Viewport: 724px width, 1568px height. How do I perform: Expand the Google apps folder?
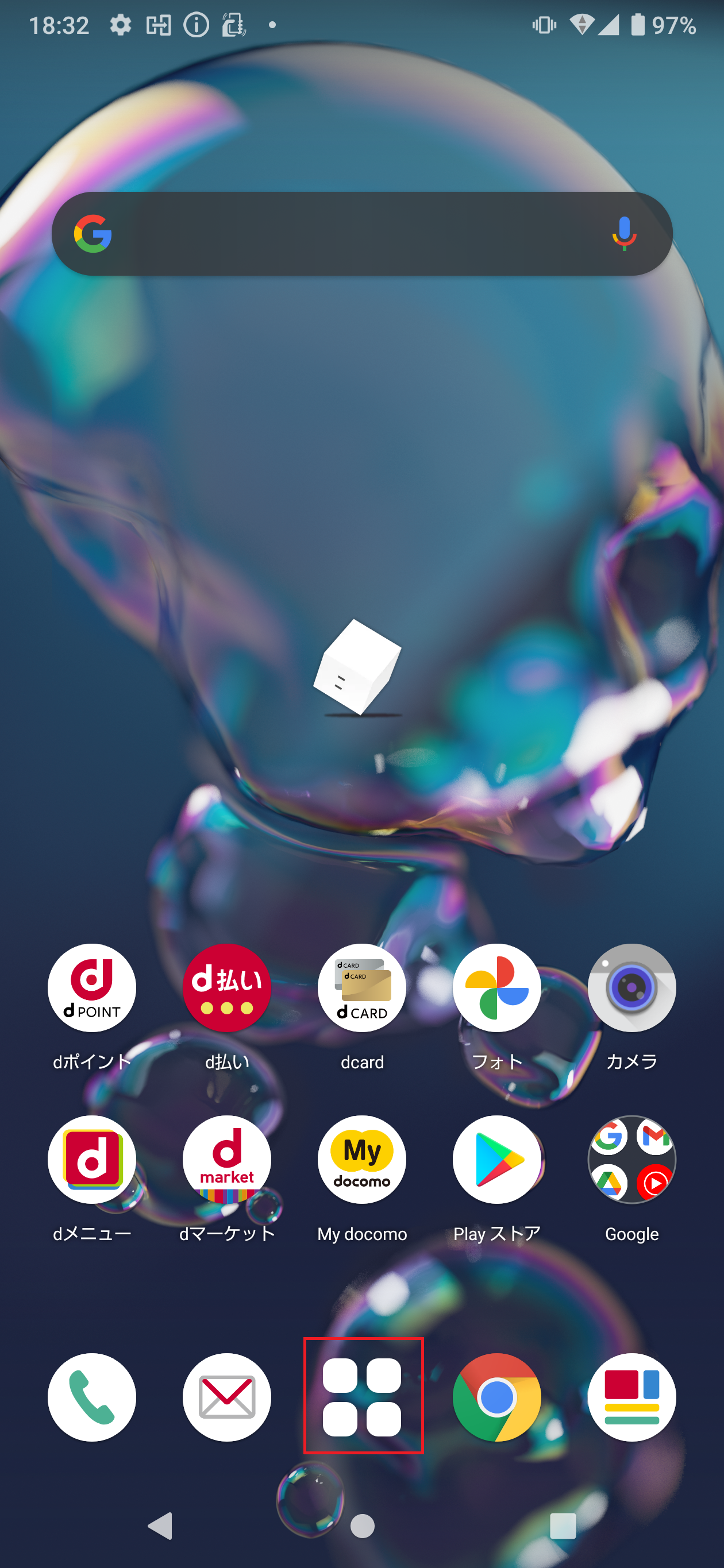[631, 1160]
